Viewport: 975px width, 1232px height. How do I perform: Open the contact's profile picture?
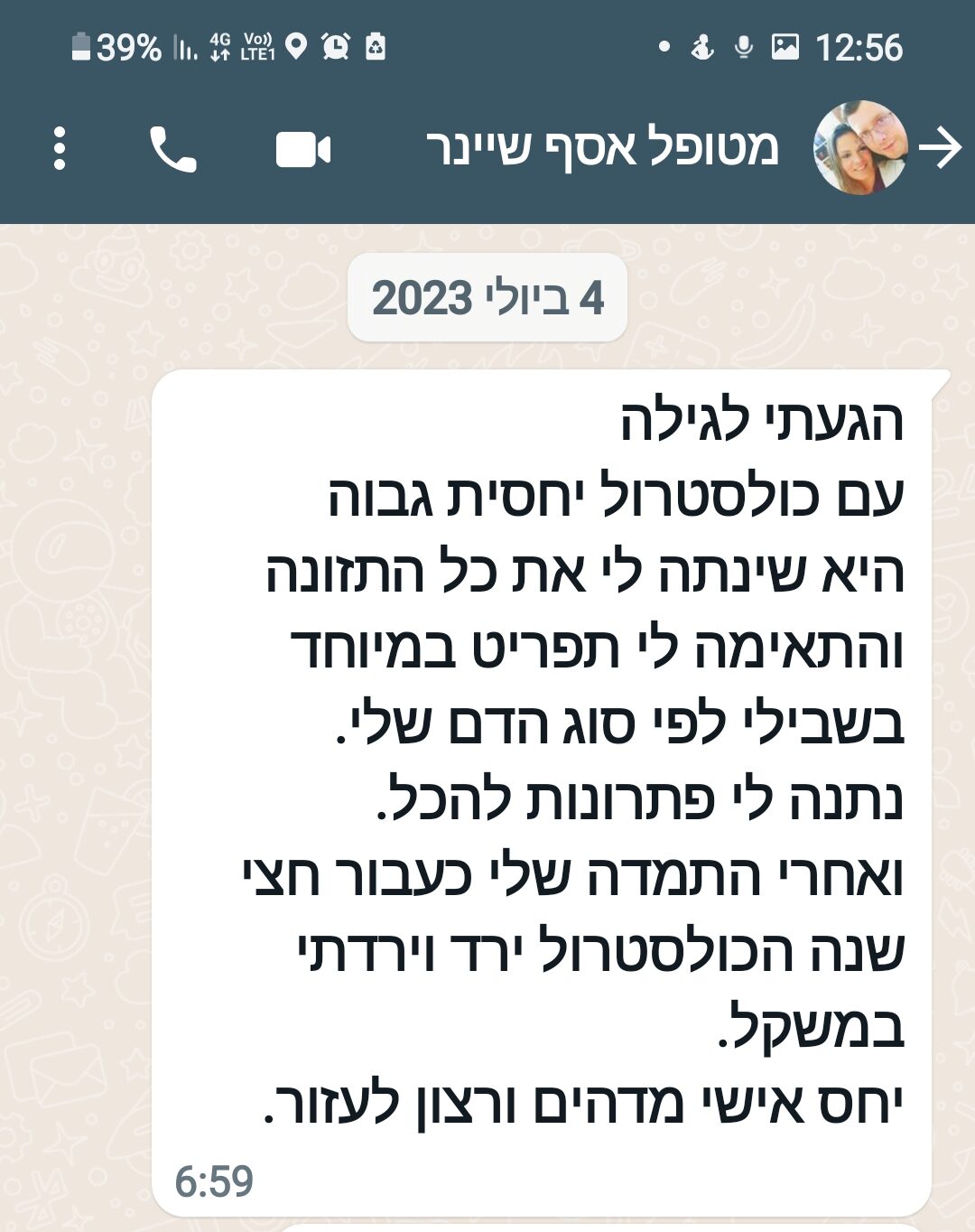coord(860,148)
